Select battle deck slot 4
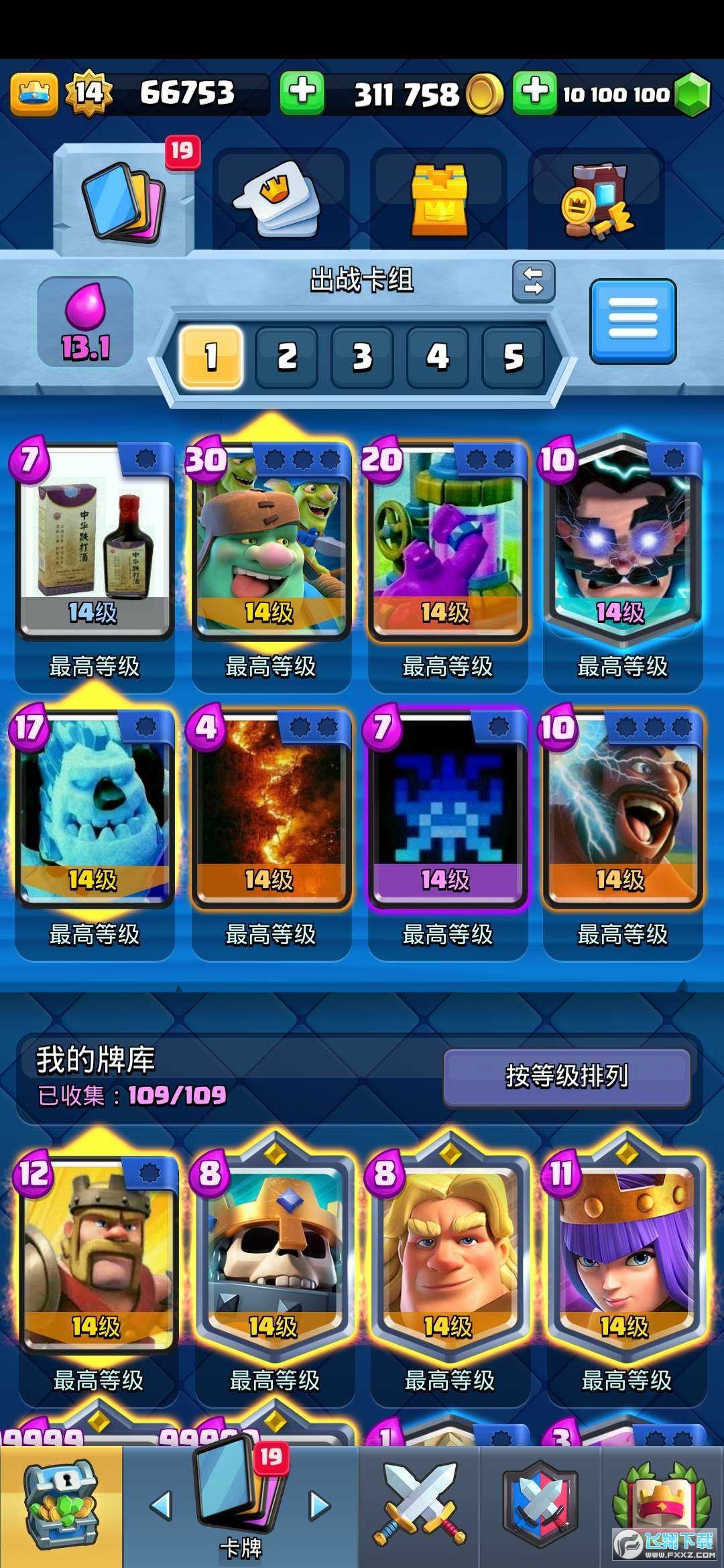The image size is (724, 1568). [x=437, y=356]
